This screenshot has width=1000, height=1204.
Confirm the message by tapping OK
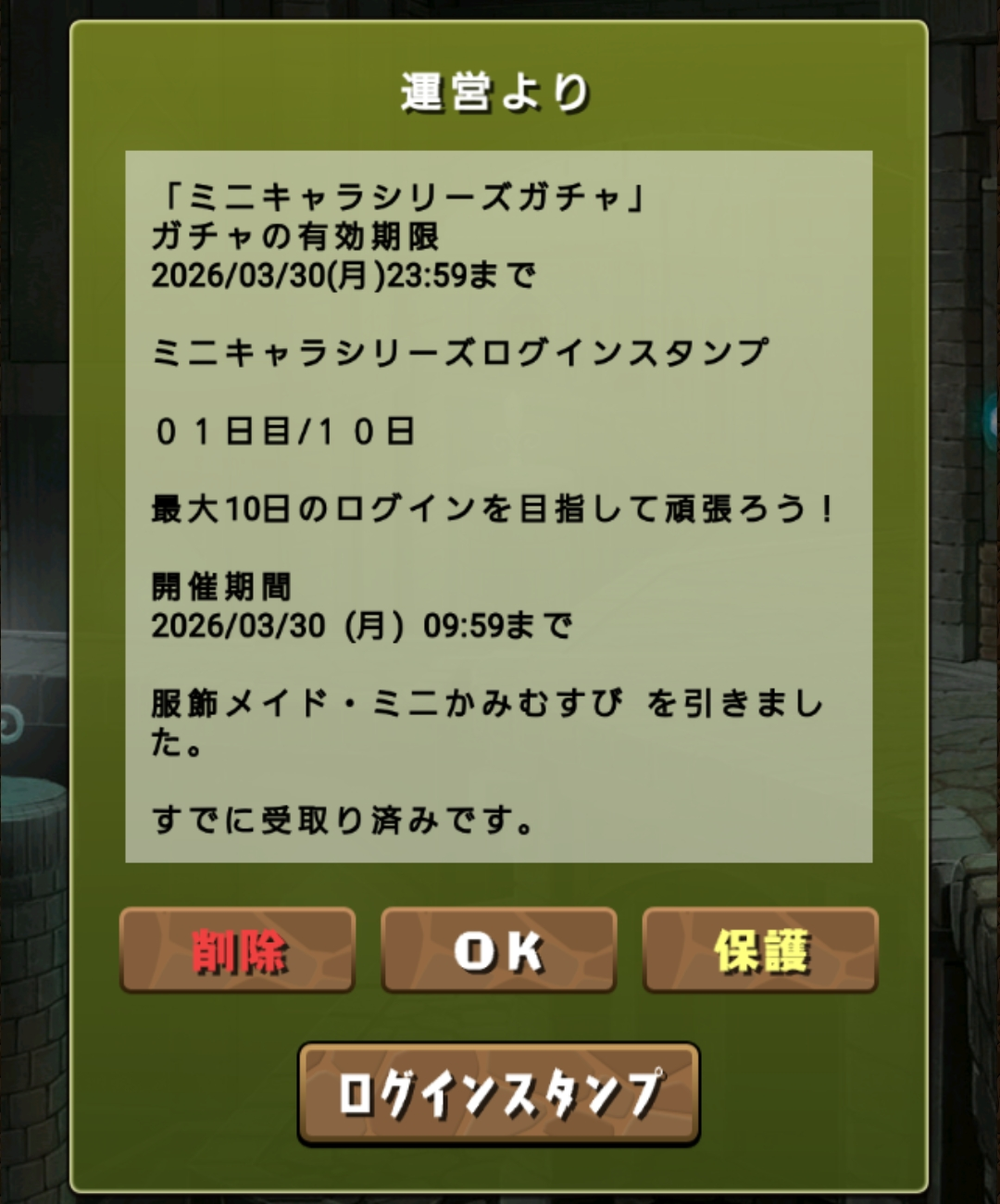[x=498, y=950]
